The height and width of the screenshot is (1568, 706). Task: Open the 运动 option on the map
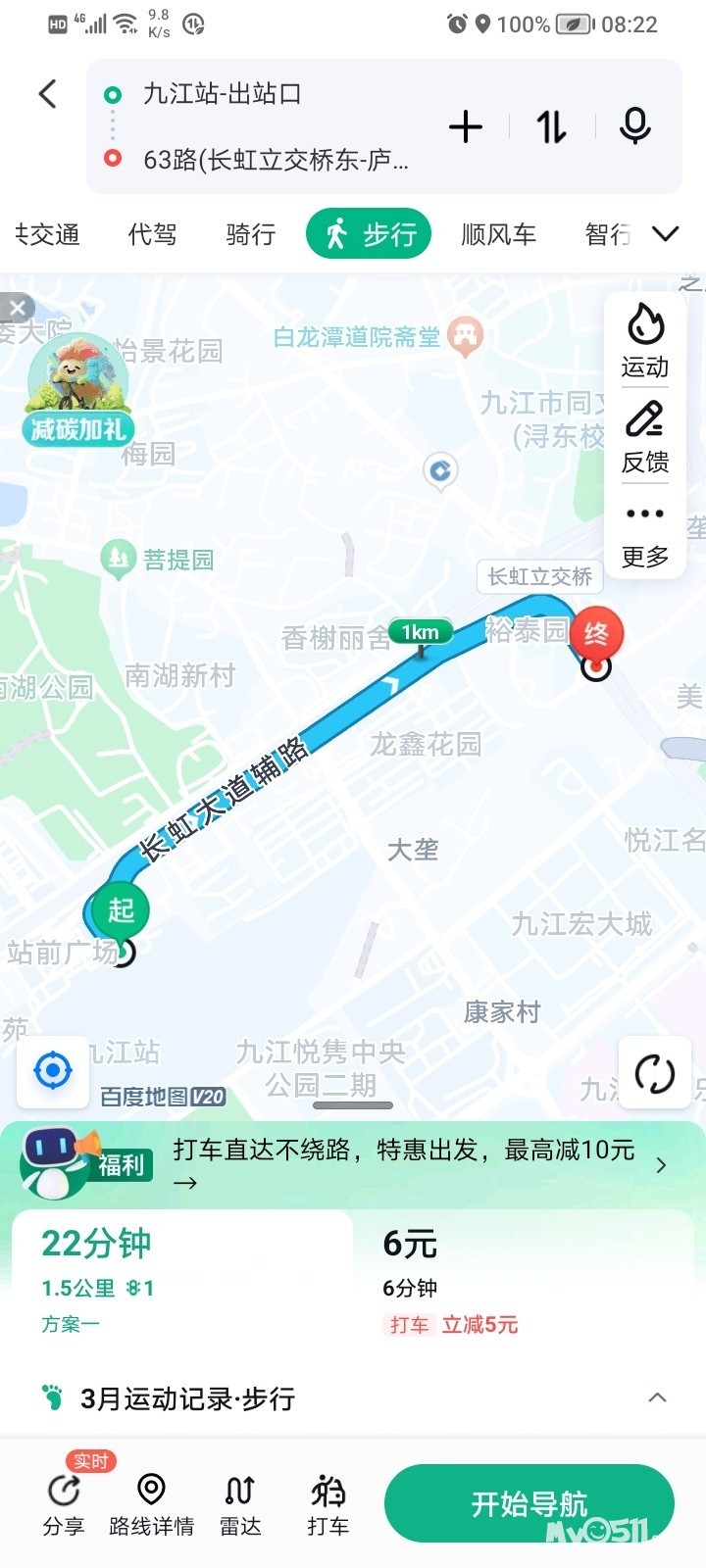point(645,341)
